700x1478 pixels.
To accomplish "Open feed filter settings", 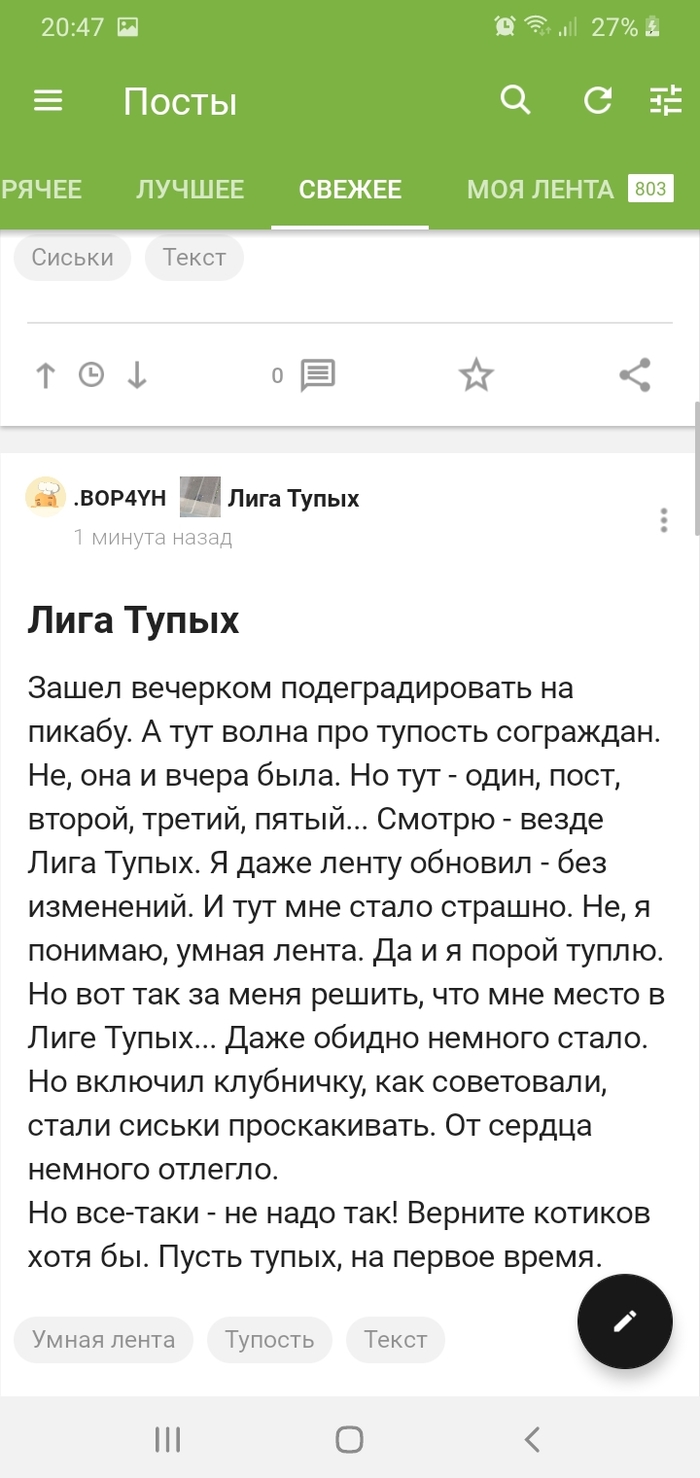I will pos(665,100).
